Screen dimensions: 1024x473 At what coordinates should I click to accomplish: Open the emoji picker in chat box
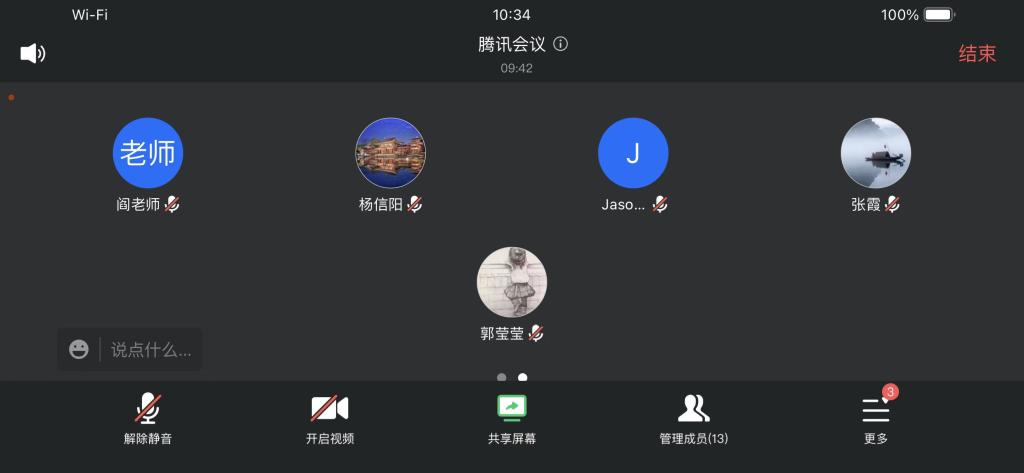click(79, 349)
